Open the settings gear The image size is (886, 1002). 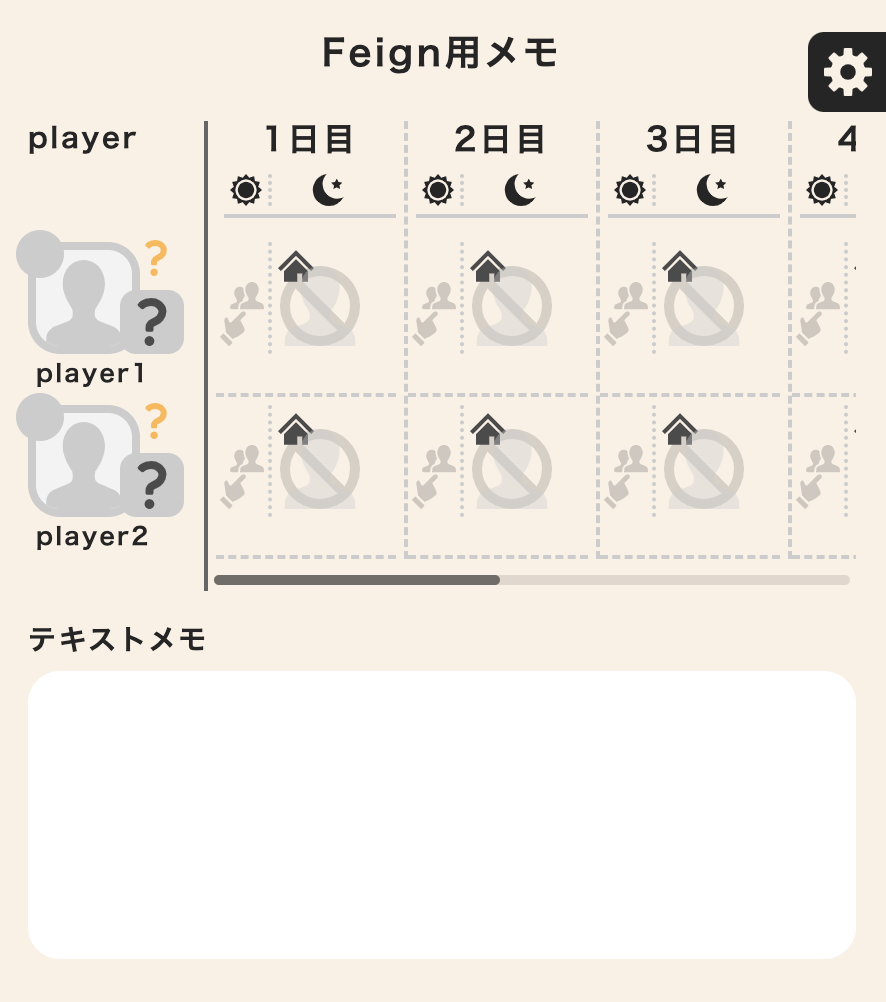tap(846, 72)
